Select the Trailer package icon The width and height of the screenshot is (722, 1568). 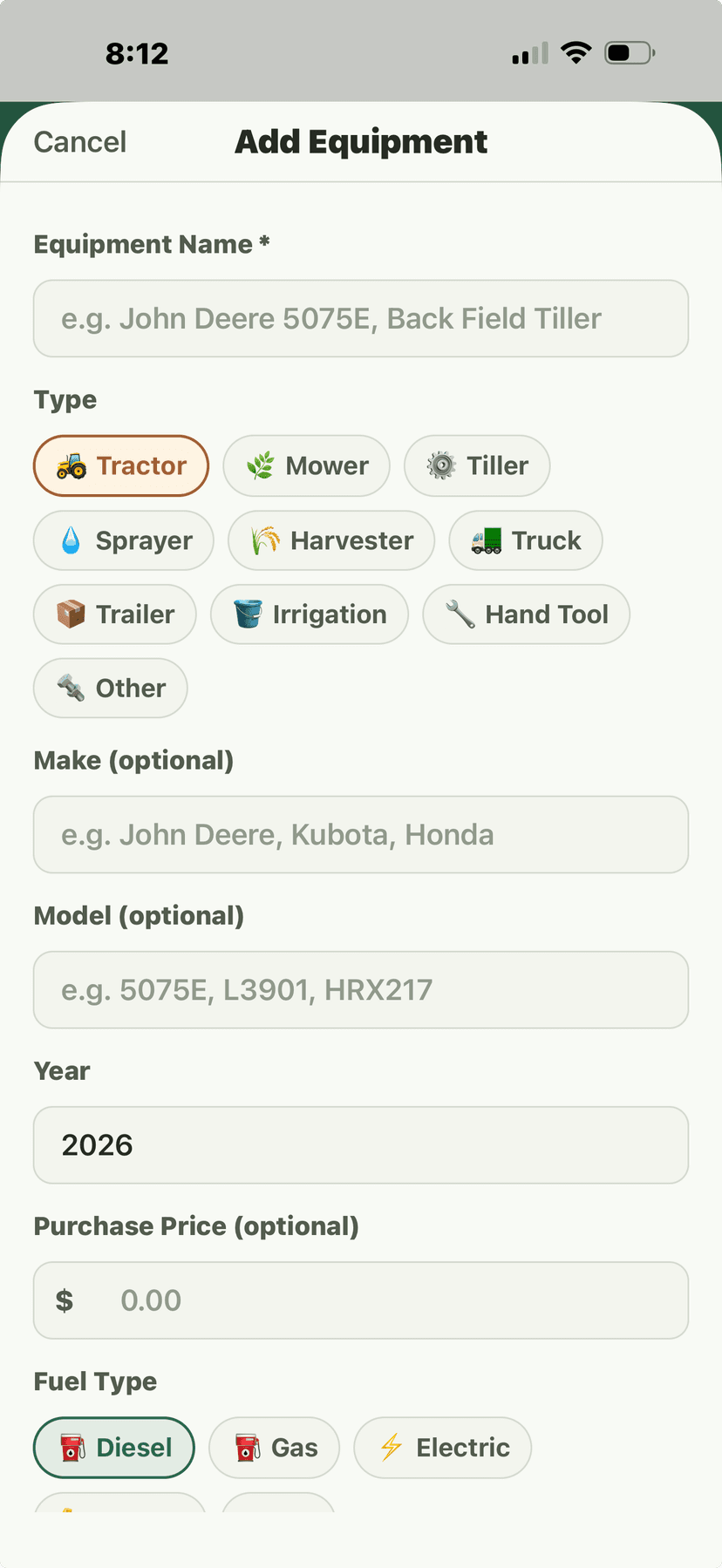pyautogui.click(x=73, y=614)
